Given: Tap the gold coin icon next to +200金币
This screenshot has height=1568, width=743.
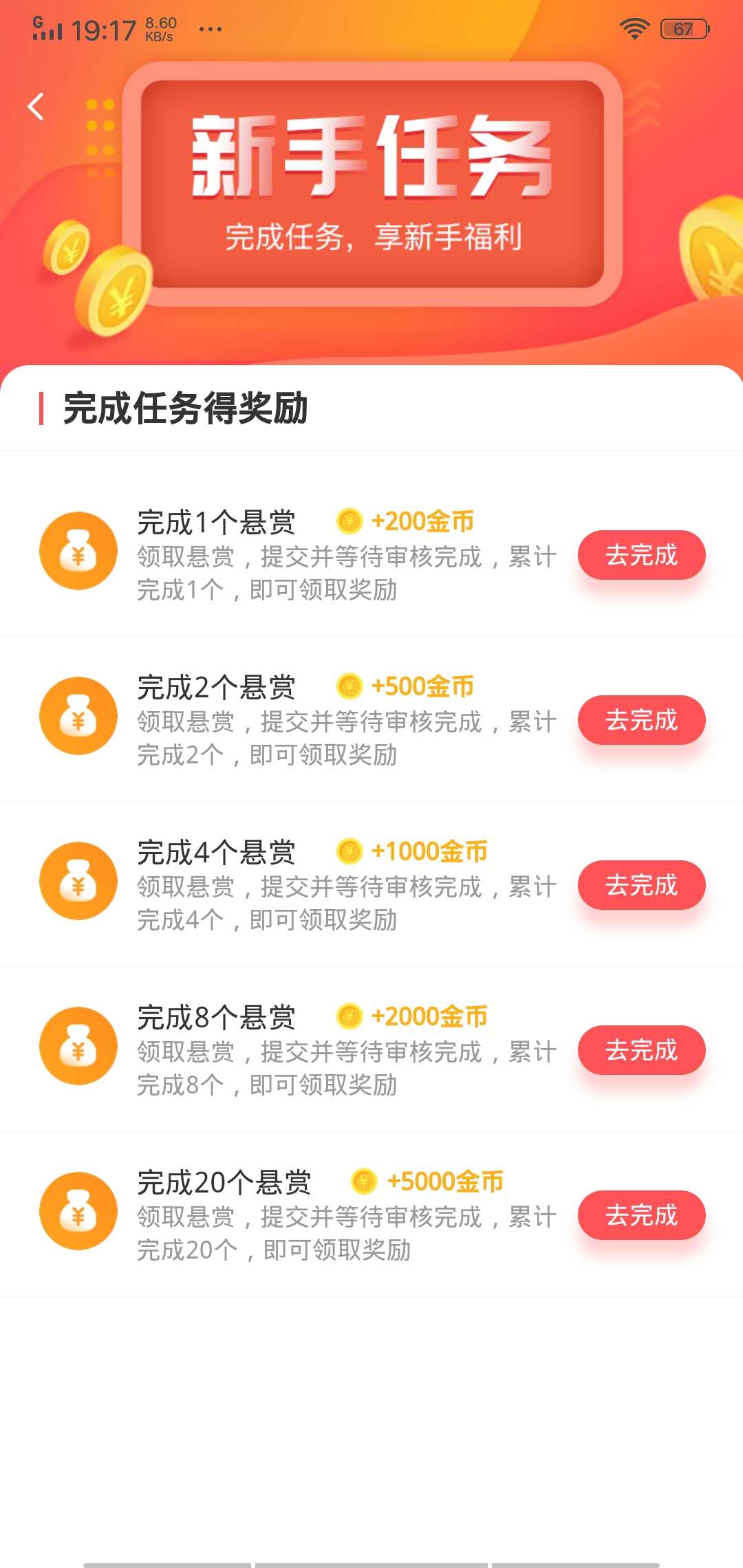Looking at the screenshot, I should click(x=349, y=521).
